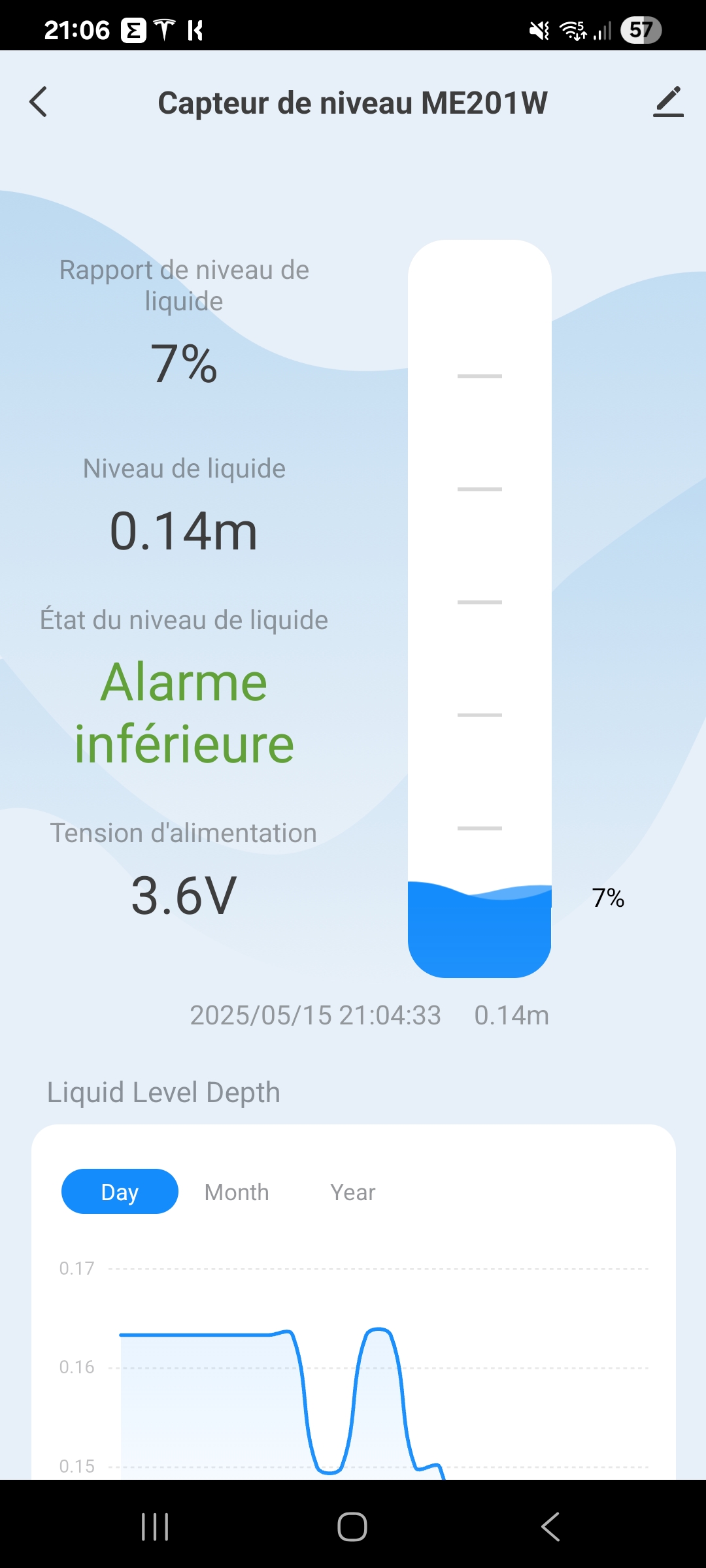706x1568 pixels.
Task: Go back using the top-left arrow
Action: [x=39, y=102]
